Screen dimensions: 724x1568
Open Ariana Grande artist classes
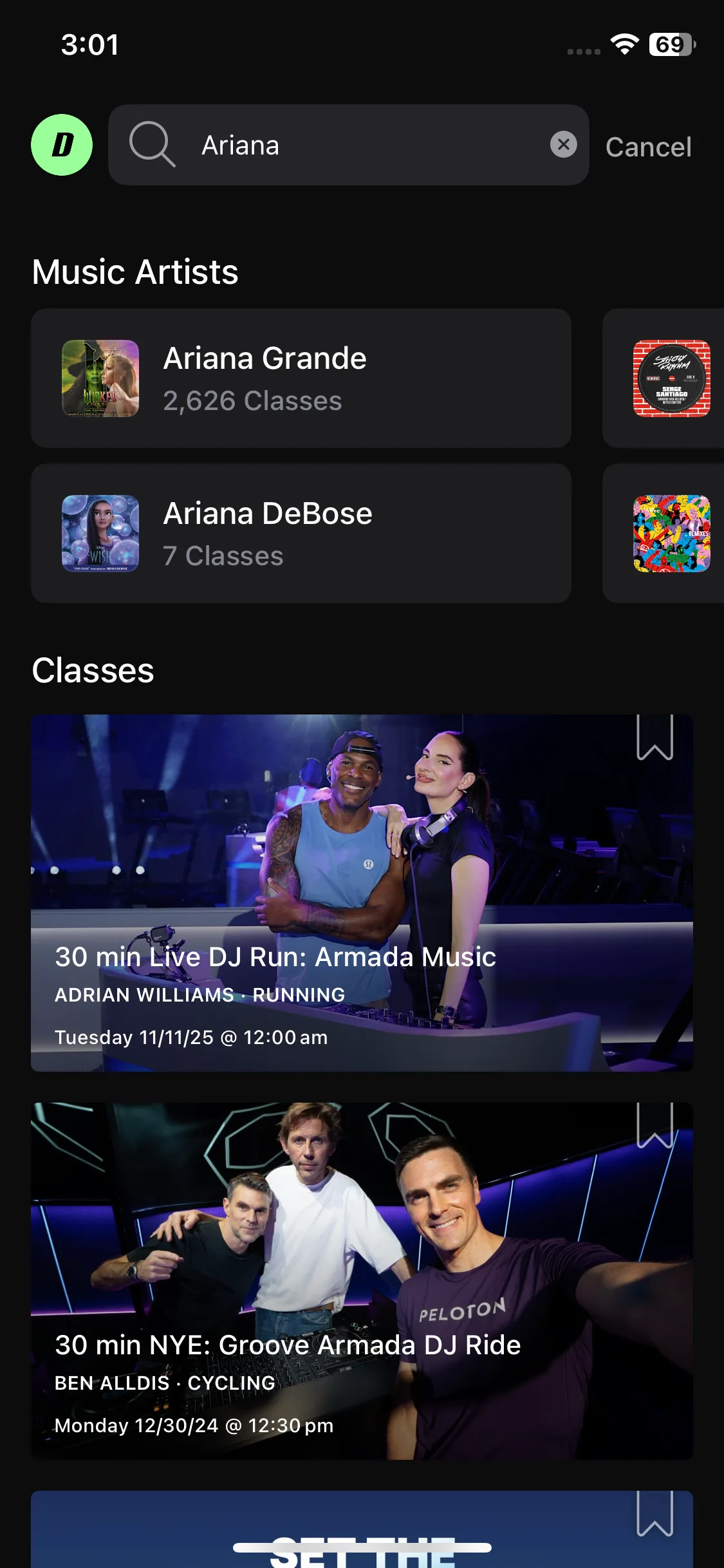(x=301, y=378)
